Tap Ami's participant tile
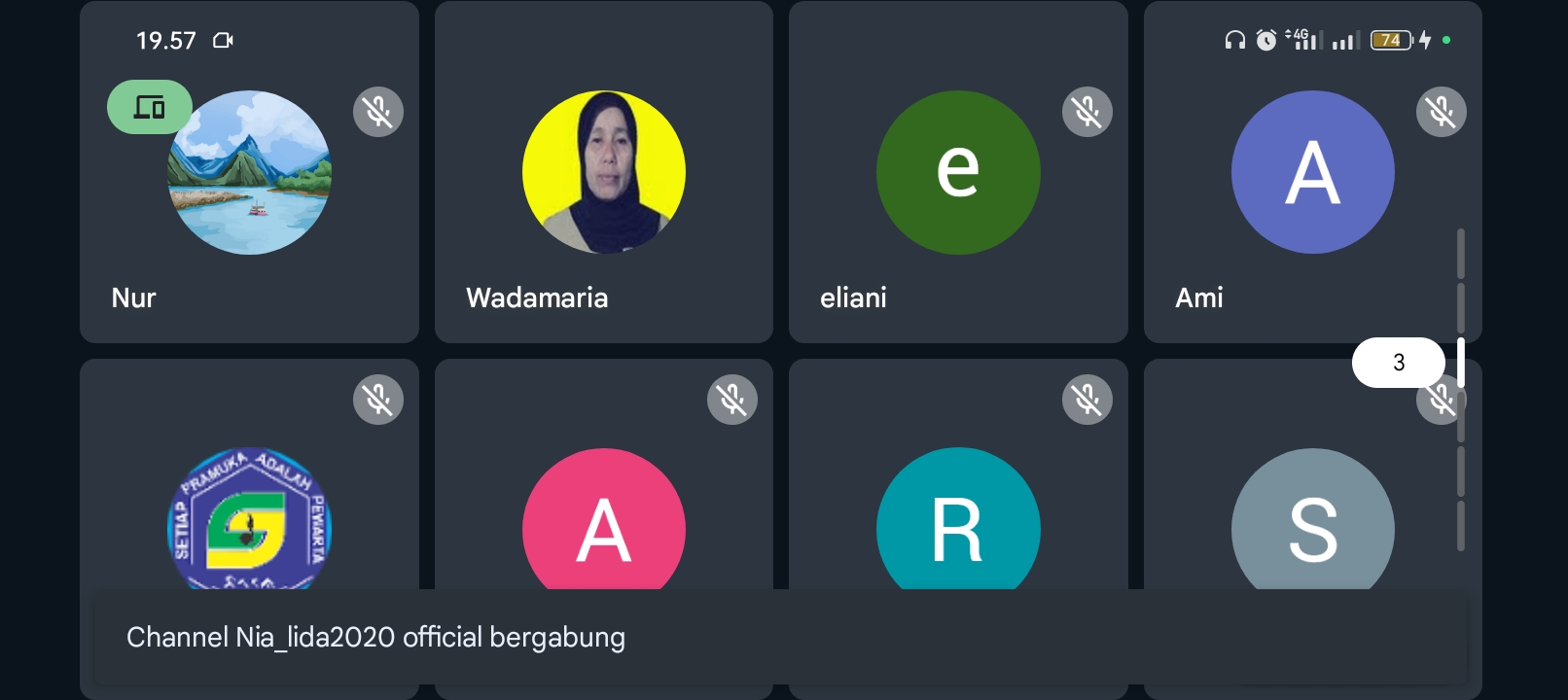Image resolution: width=1568 pixels, height=700 pixels. tap(1312, 173)
